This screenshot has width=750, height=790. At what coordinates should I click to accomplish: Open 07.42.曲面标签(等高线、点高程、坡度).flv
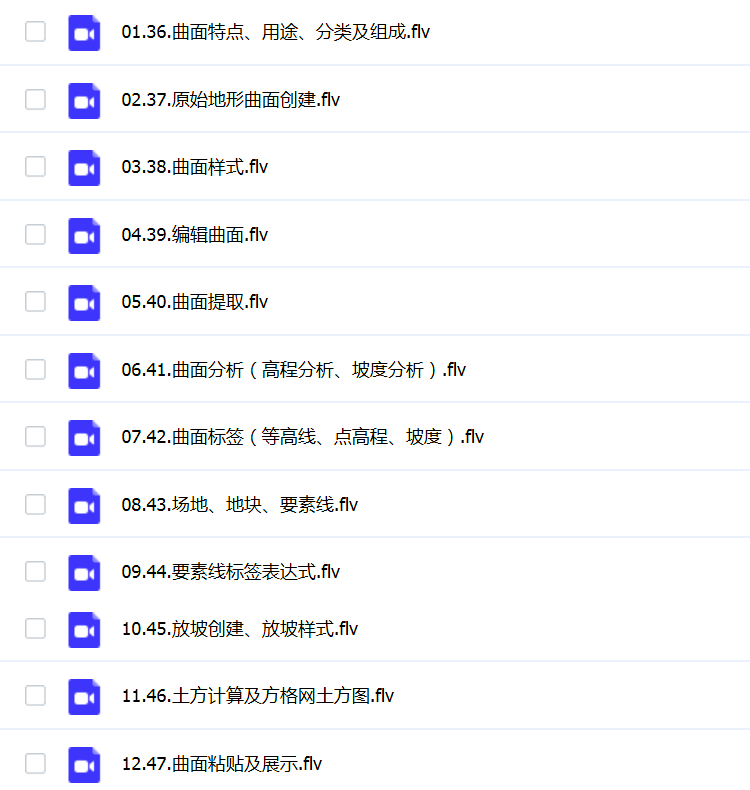click(302, 437)
